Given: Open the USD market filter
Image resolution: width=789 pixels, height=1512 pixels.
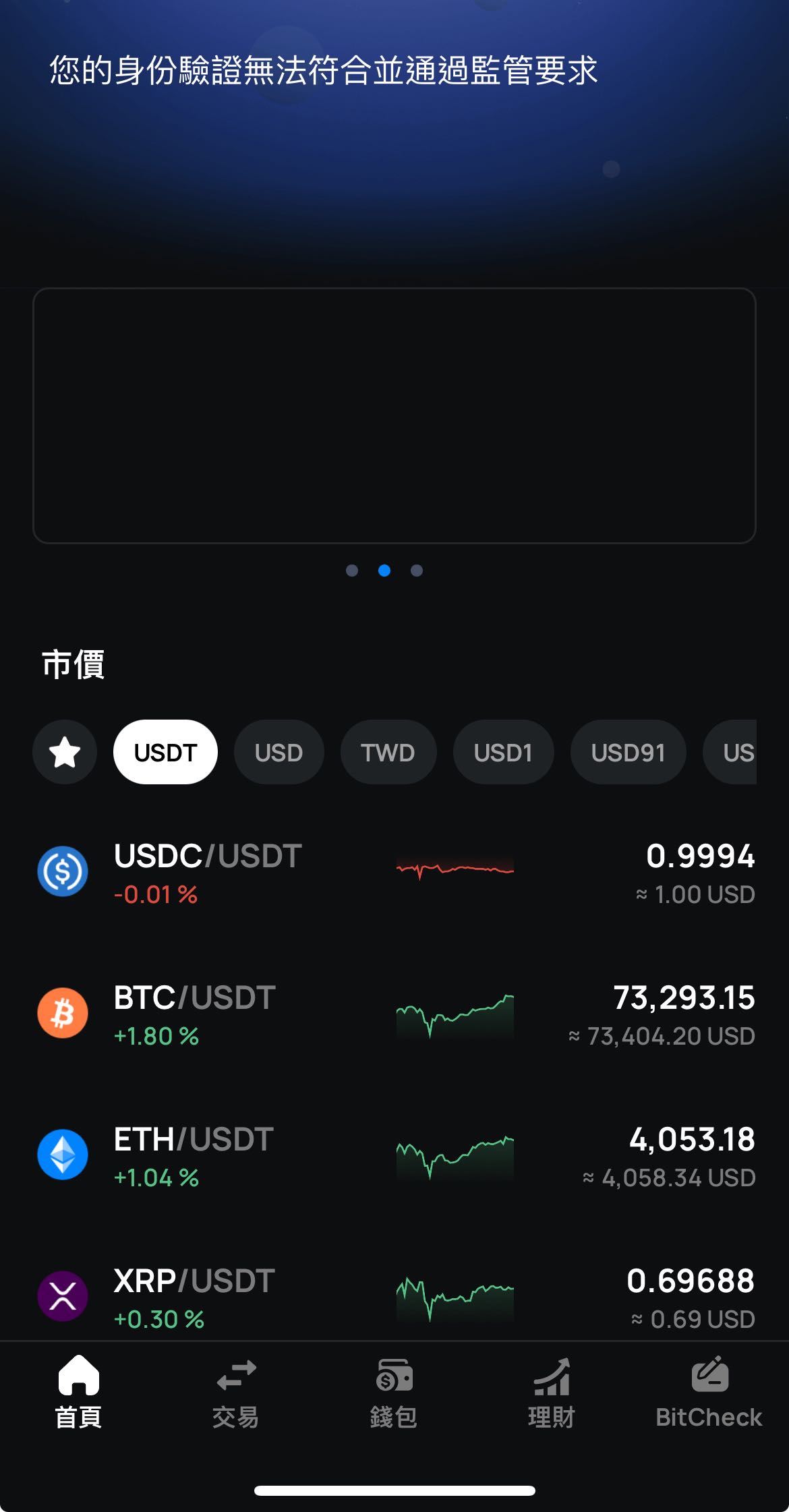Looking at the screenshot, I should coord(279,752).
